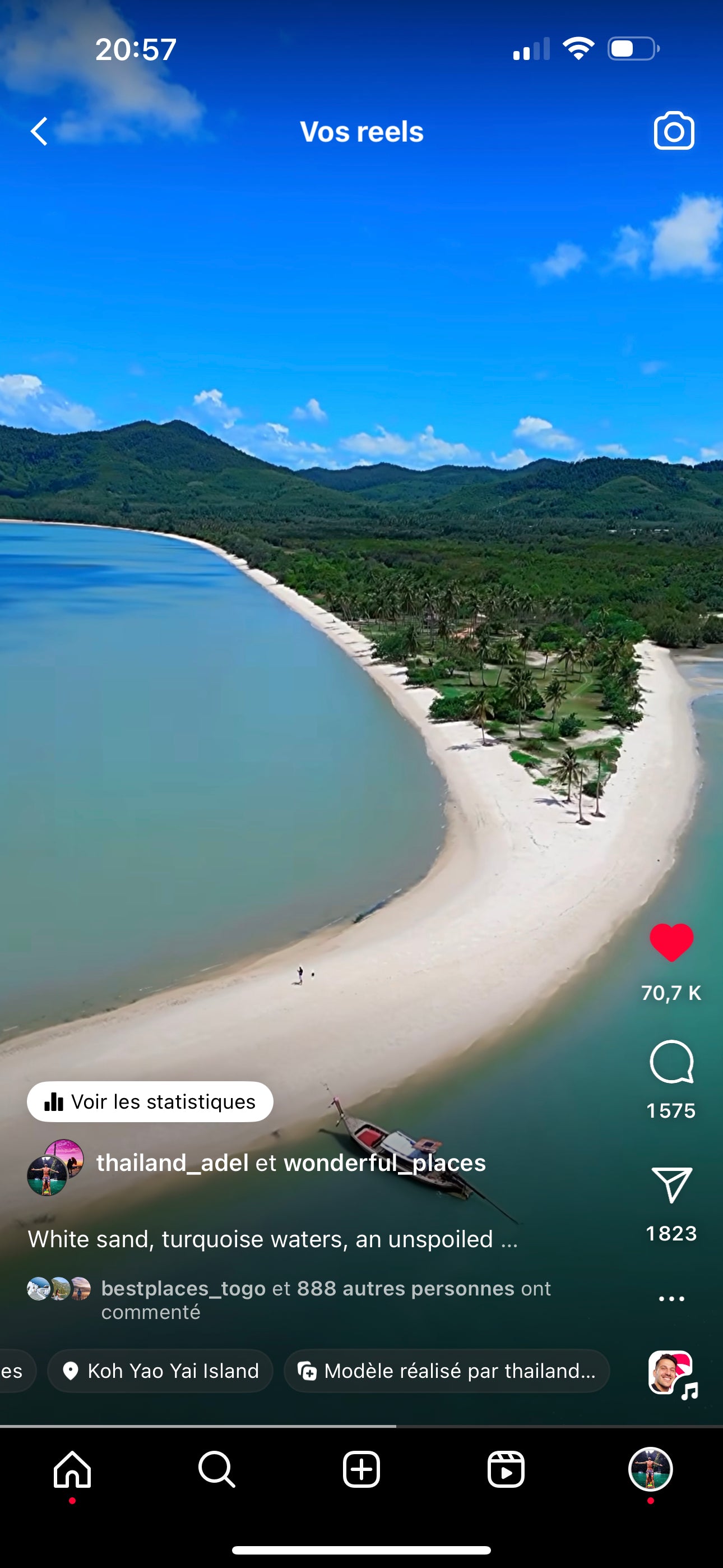Open the comments on this reel

click(671, 1062)
